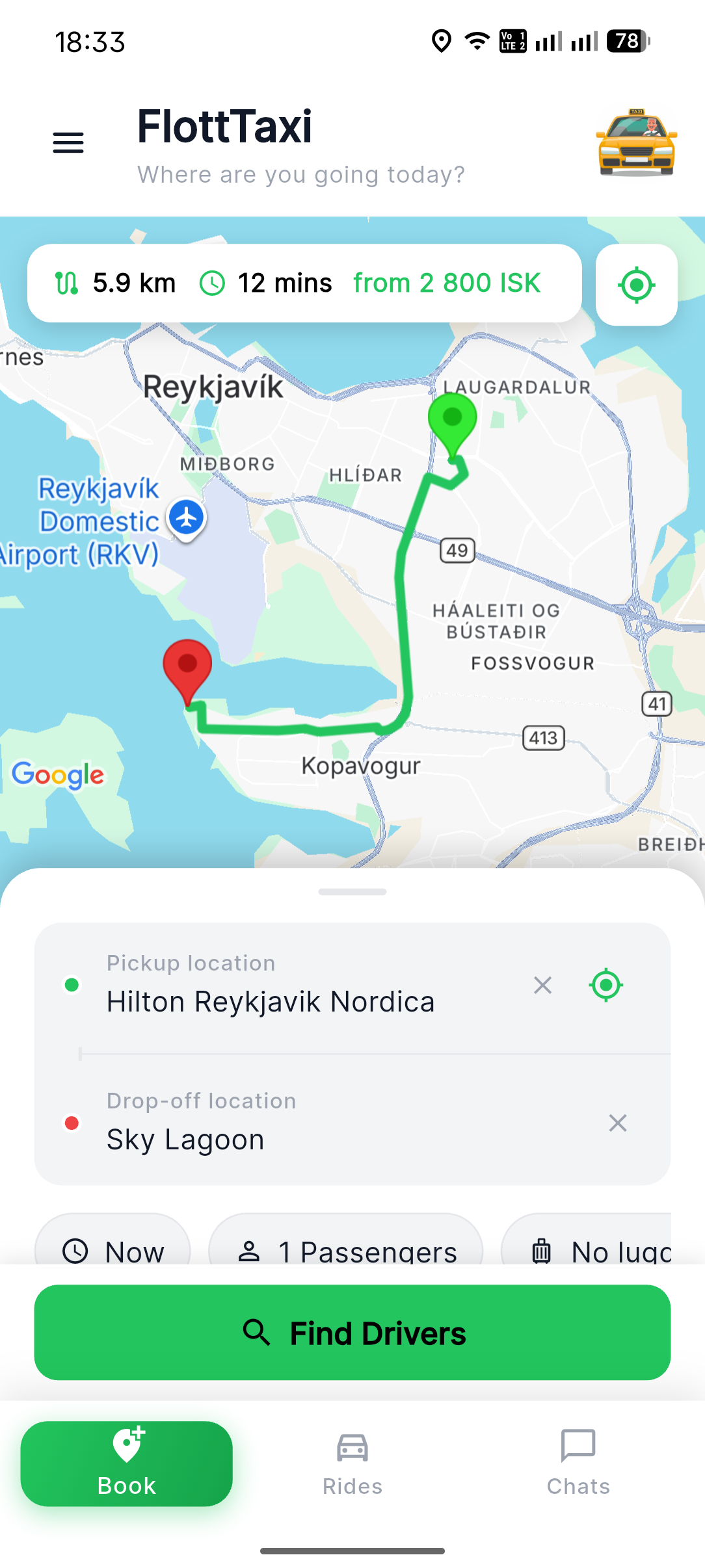Tap the route distance icon showing 5.9 km
The width and height of the screenshot is (705, 1568).
67,283
